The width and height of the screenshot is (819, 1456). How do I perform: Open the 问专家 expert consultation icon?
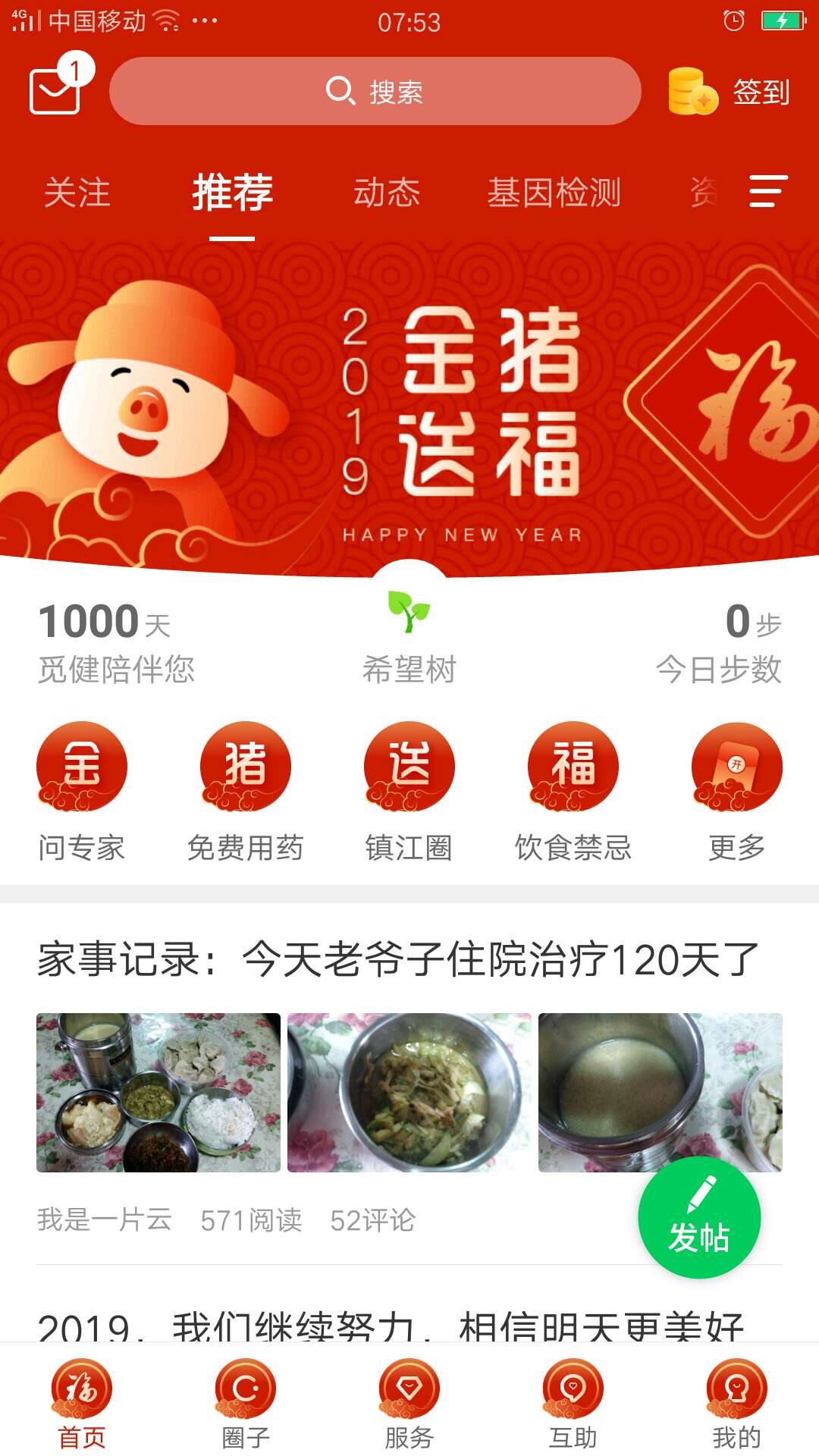point(81,766)
